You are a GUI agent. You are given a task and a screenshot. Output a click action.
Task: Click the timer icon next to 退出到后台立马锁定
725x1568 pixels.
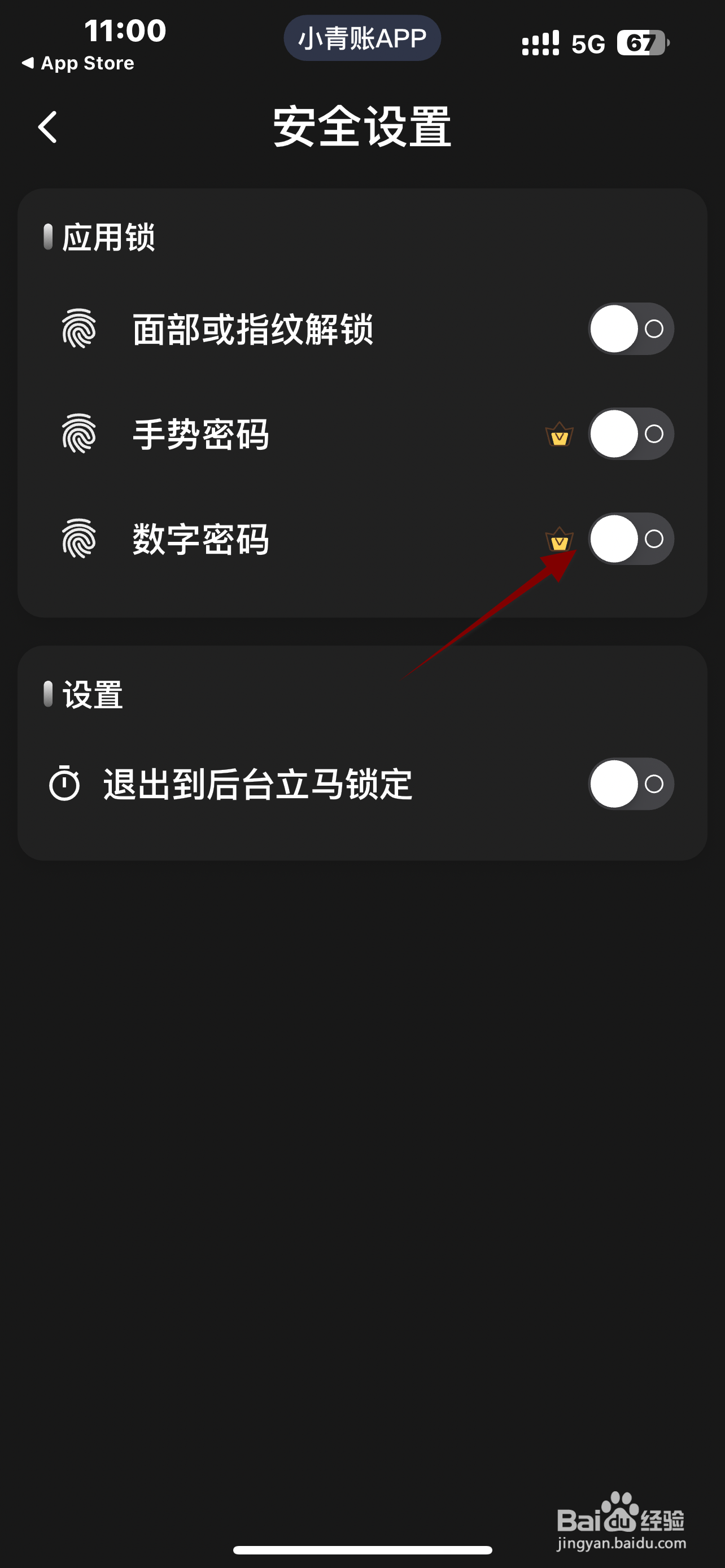tap(65, 785)
